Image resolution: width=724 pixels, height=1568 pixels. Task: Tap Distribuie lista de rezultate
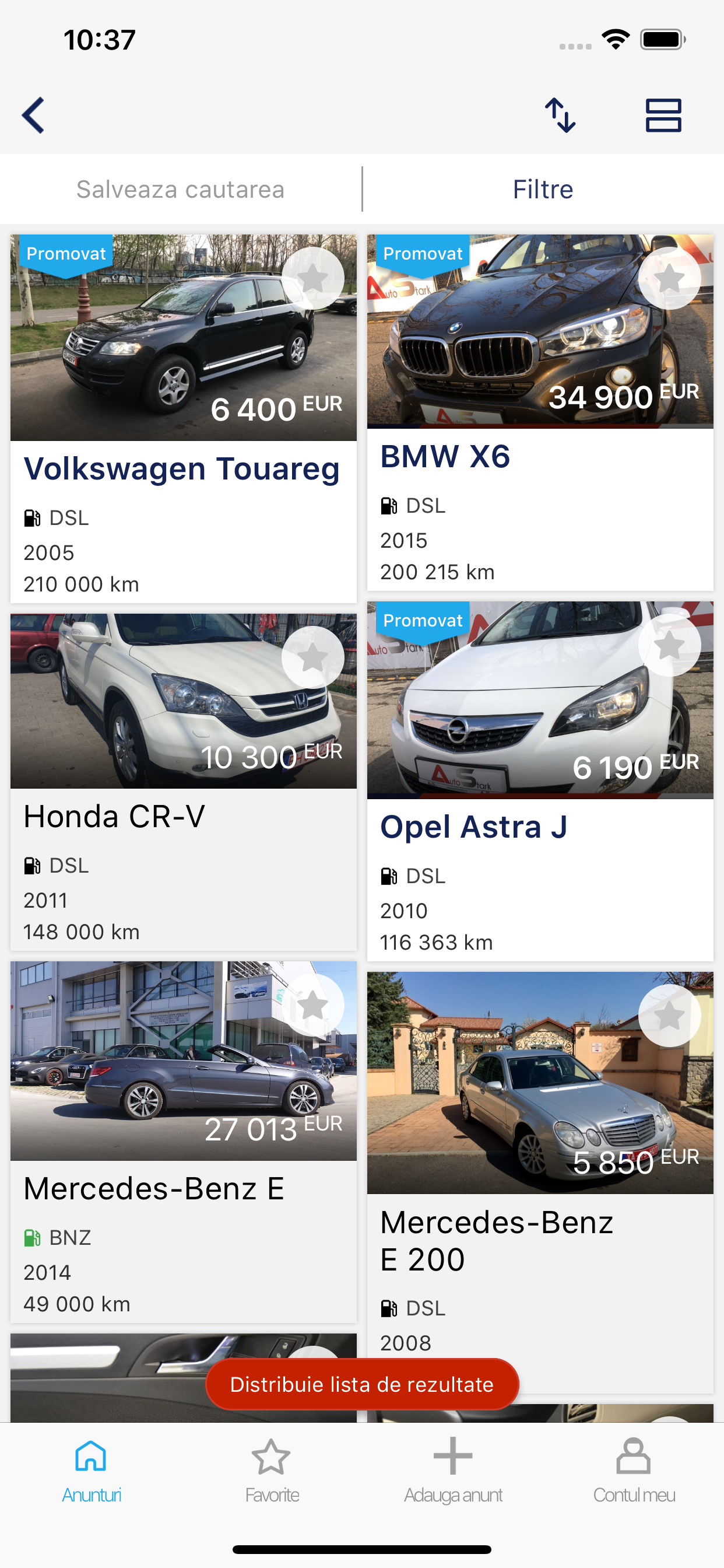362,1384
